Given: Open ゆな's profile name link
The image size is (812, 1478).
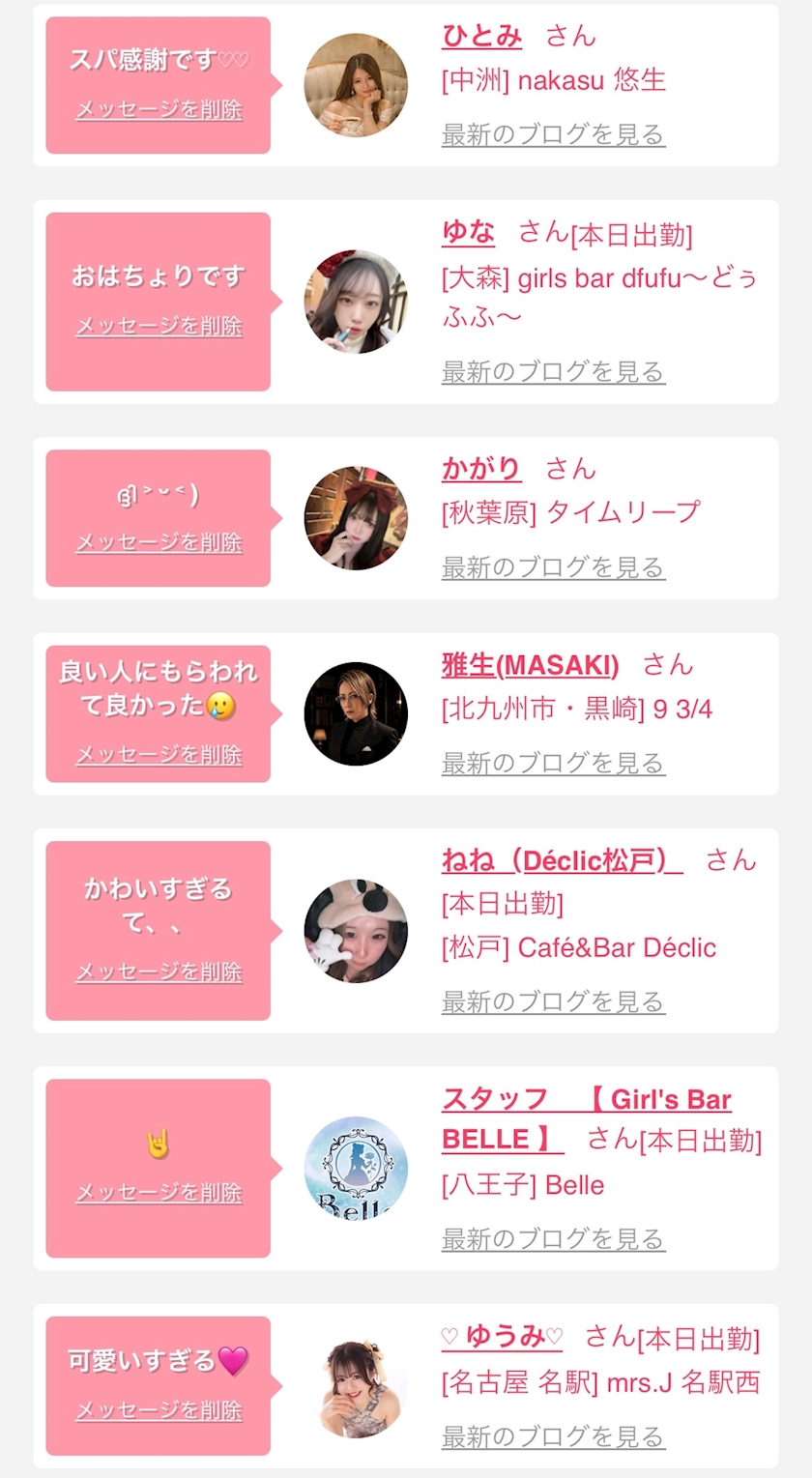Looking at the screenshot, I should (x=468, y=232).
